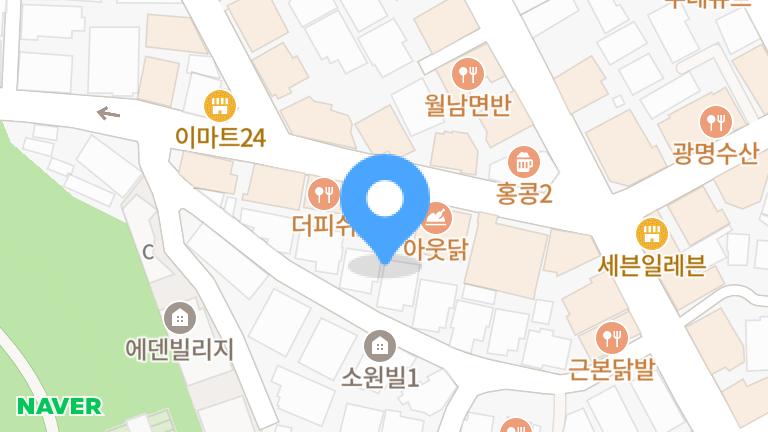Select the 월남면반 restaurant marker
768x432 pixels.
point(467,73)
